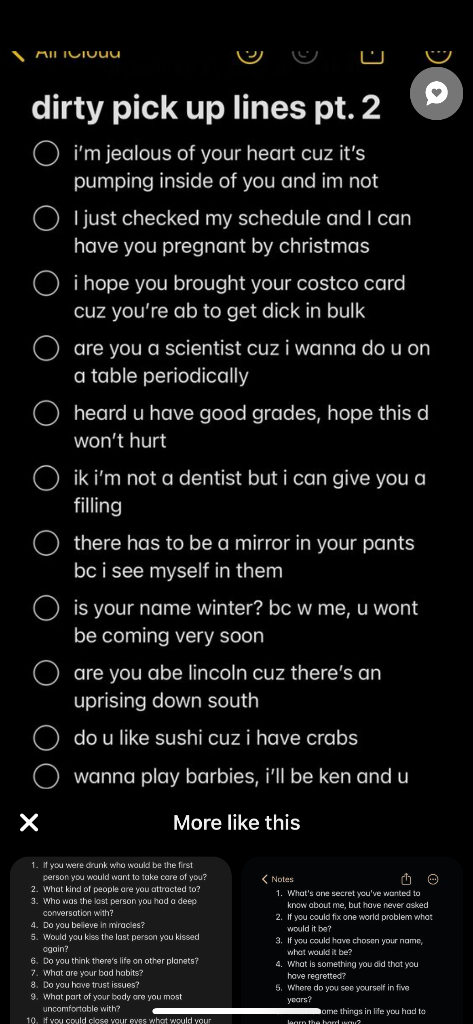Close the More like this panel

pos(29,823)
